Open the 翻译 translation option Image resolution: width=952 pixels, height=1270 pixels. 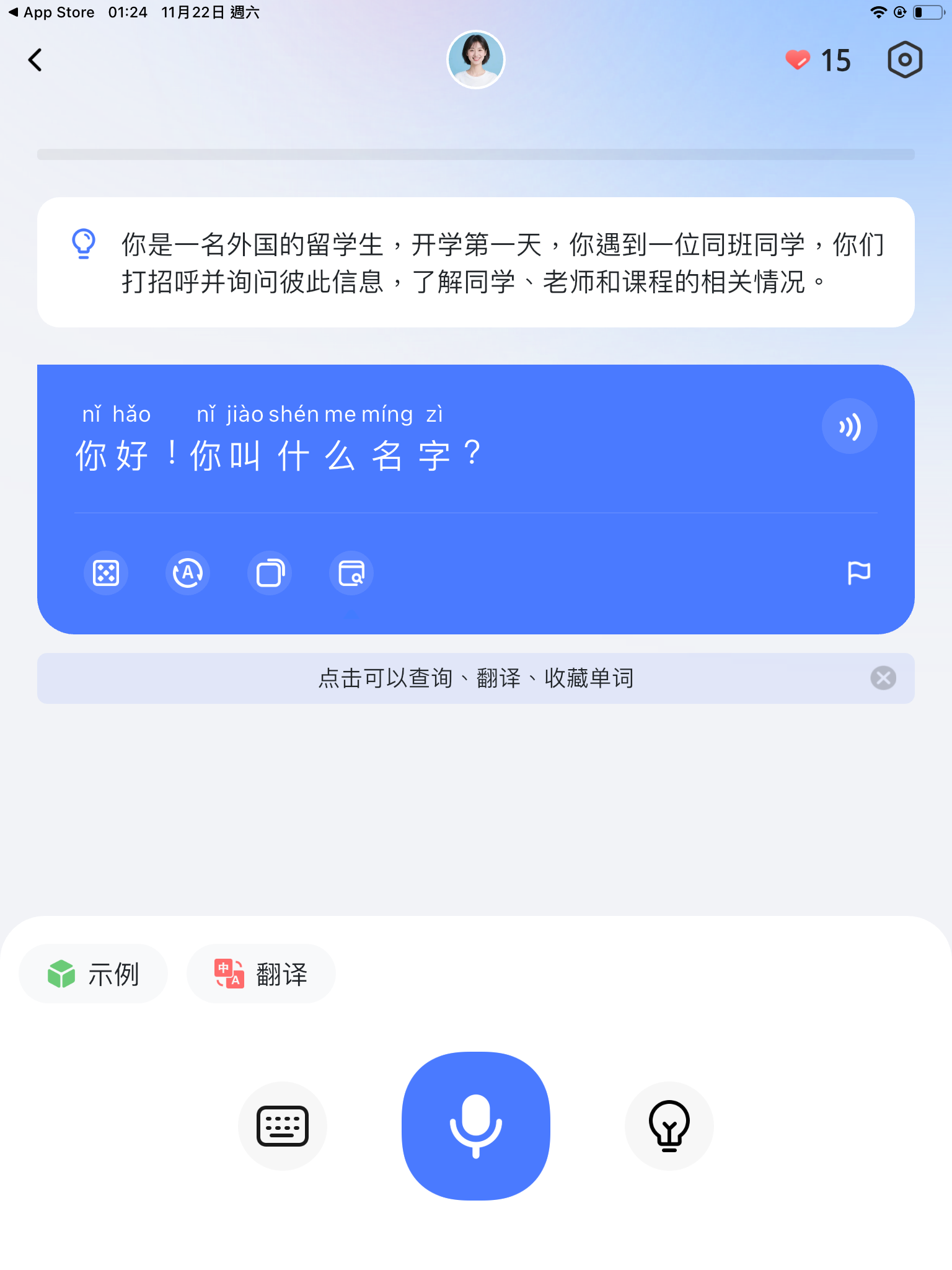261,974
